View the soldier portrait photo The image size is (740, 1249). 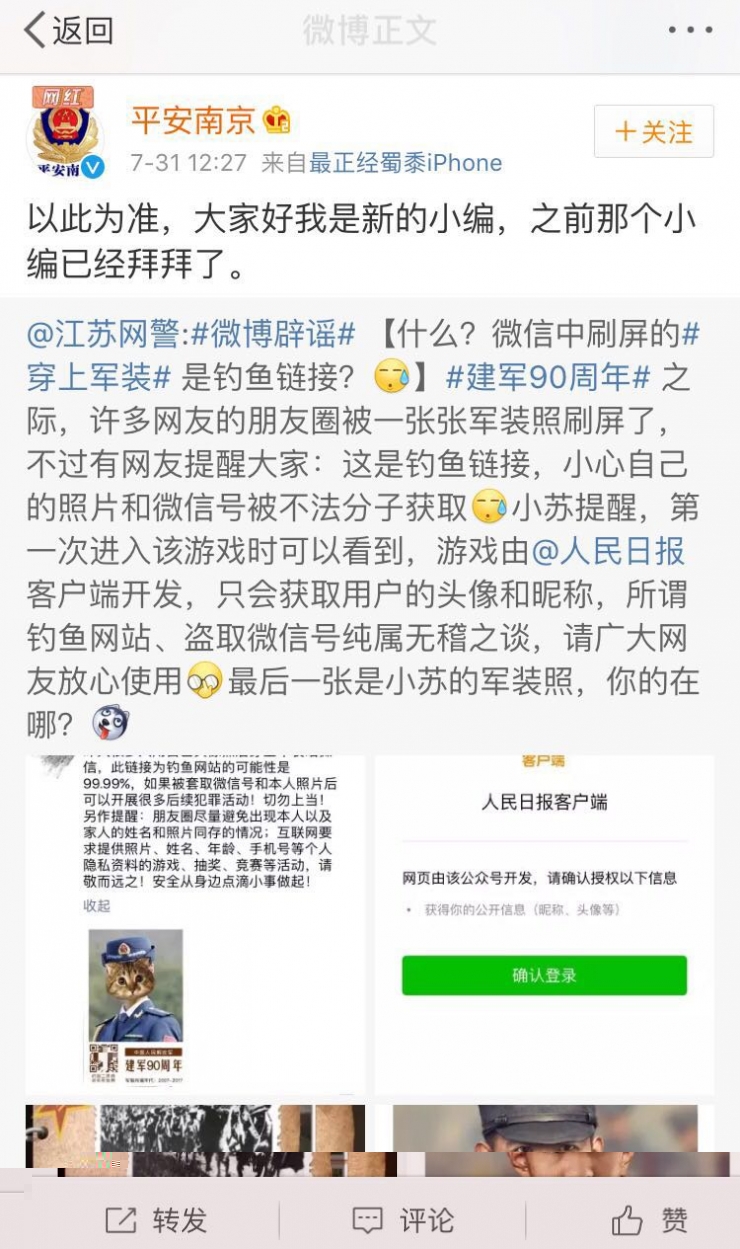click(544, 1135)
